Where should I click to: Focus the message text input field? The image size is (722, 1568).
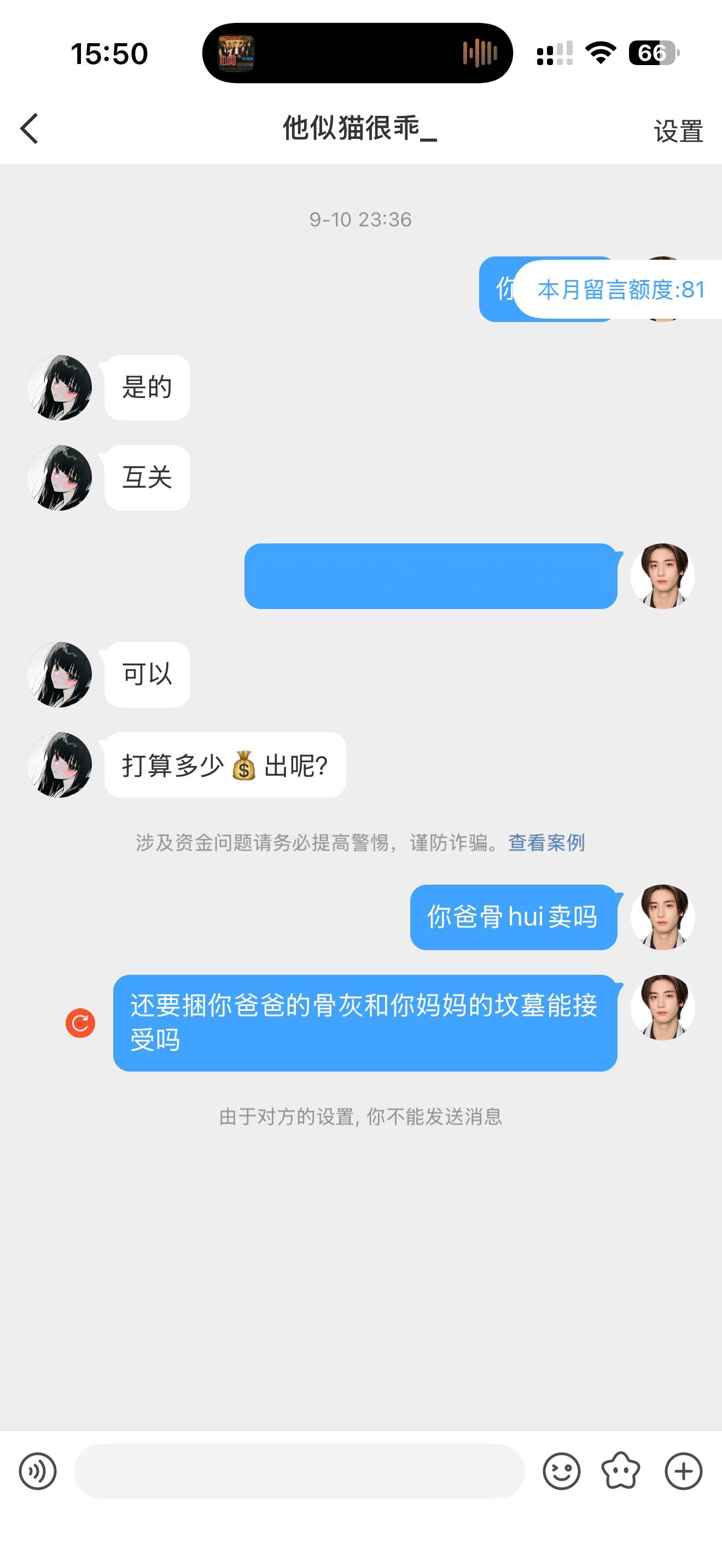(299, 1471)
